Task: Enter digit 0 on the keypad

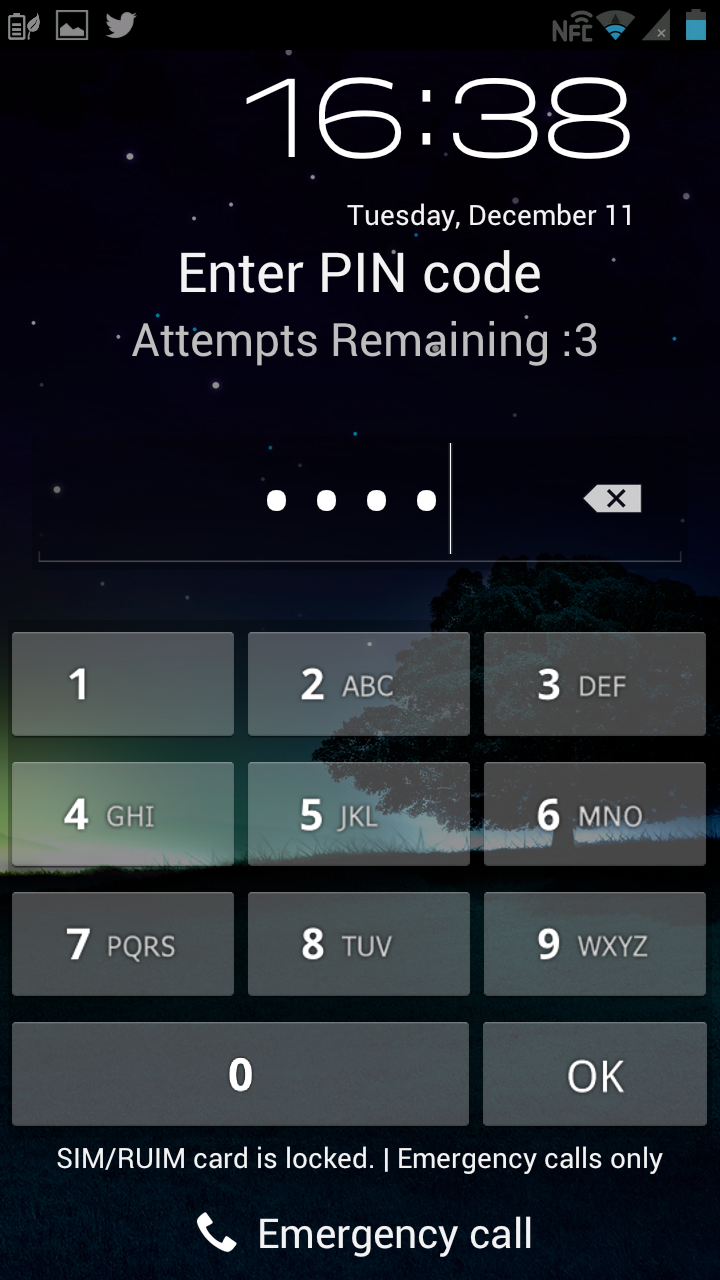Action: pyautogui.click(x=240, y=1074)
